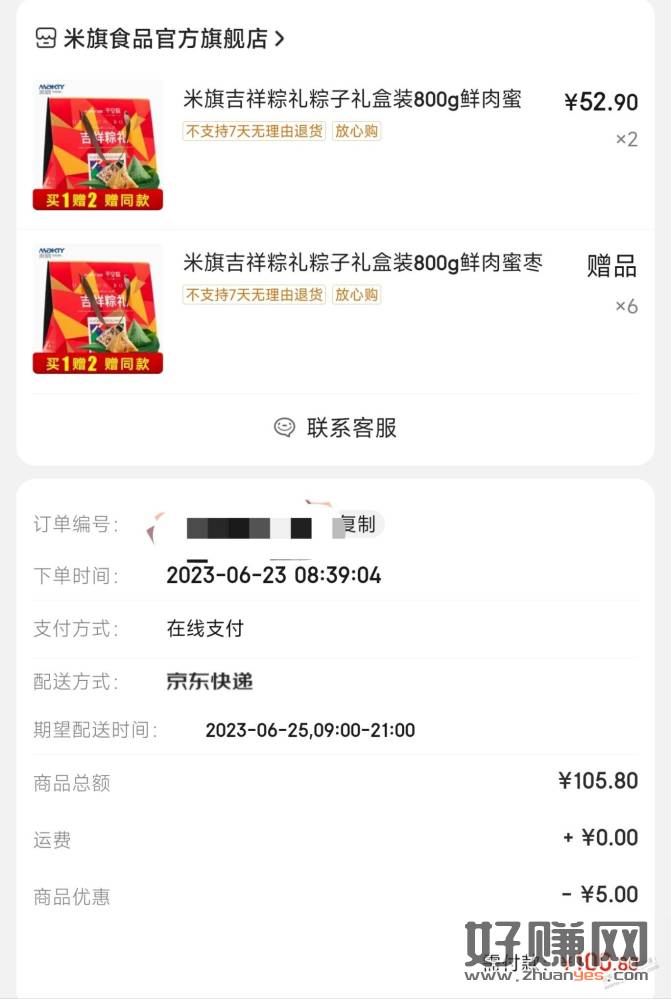Open the 赠品 米旗吉祥粽礼 gift item

(x=362, y=264)
